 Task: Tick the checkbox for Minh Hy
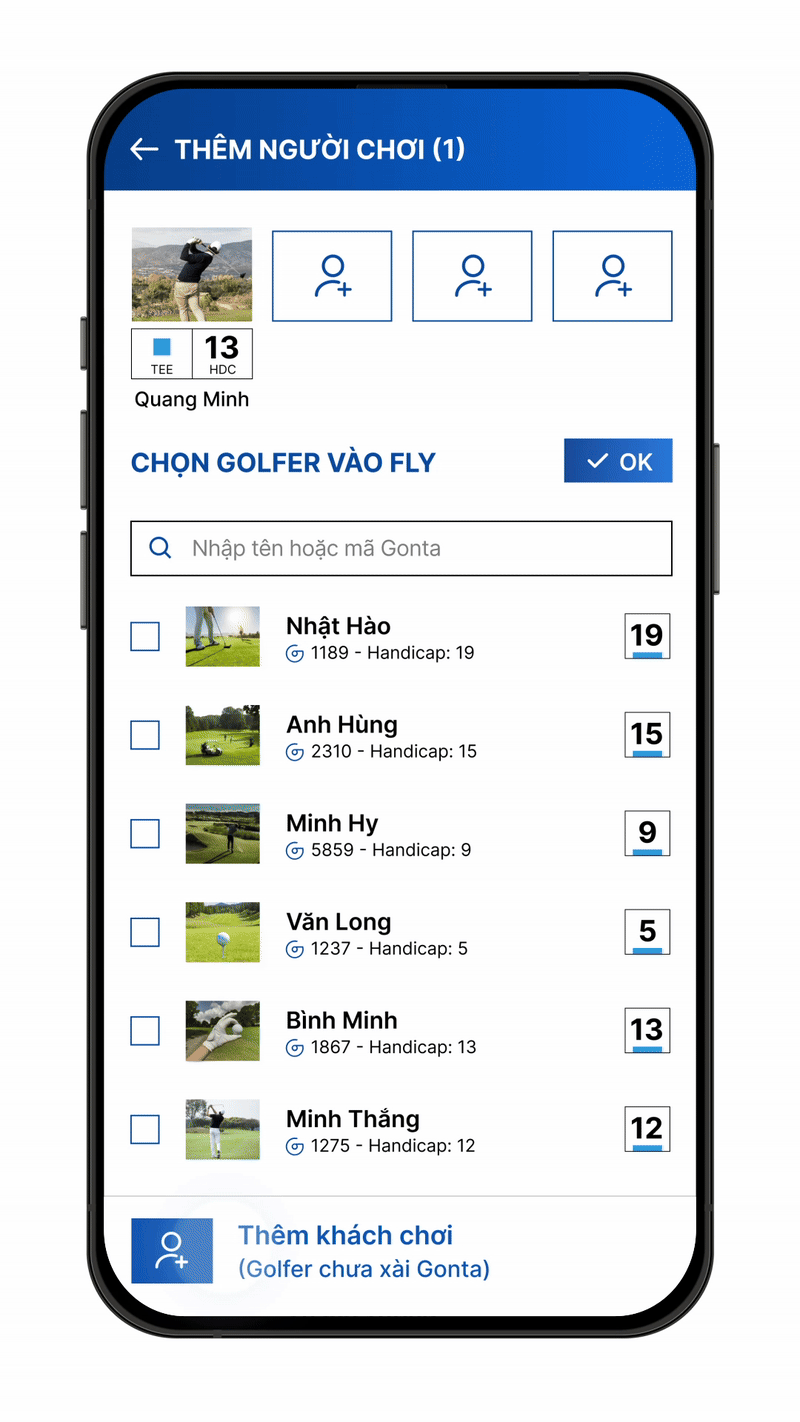click(x=145, y=834)
